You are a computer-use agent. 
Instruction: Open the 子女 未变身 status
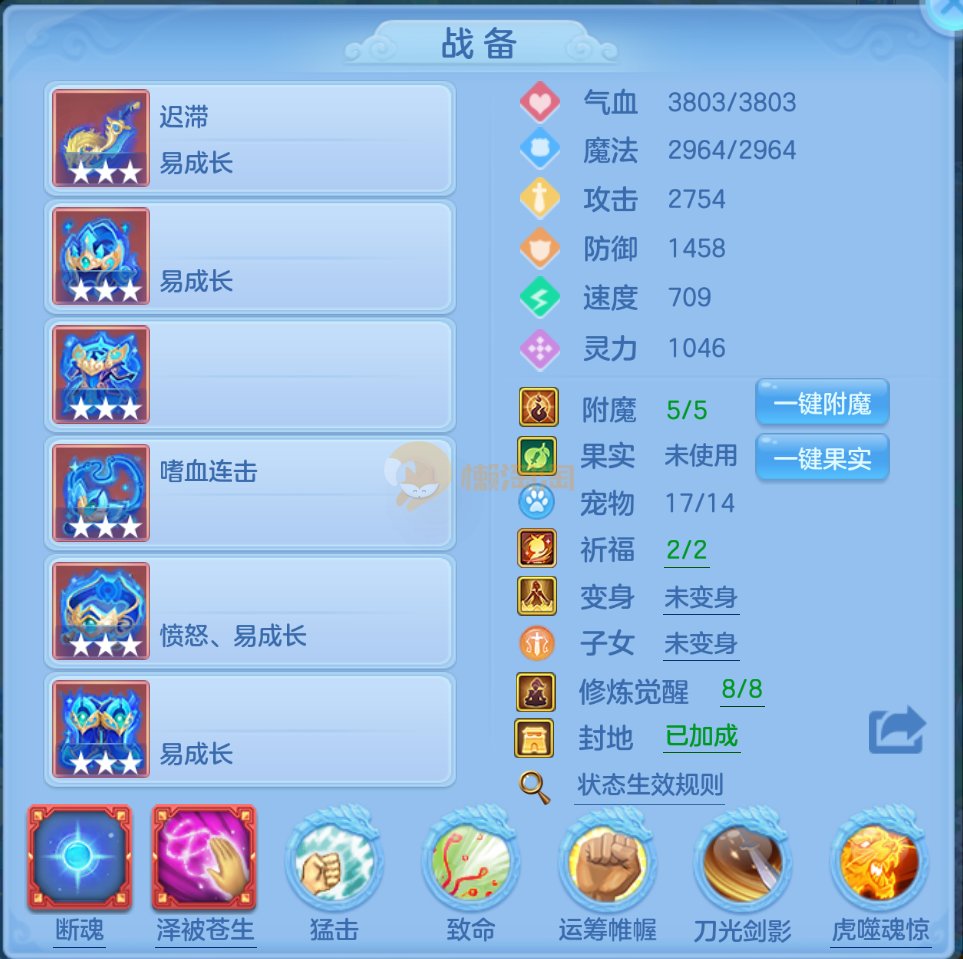click(700, 644)
